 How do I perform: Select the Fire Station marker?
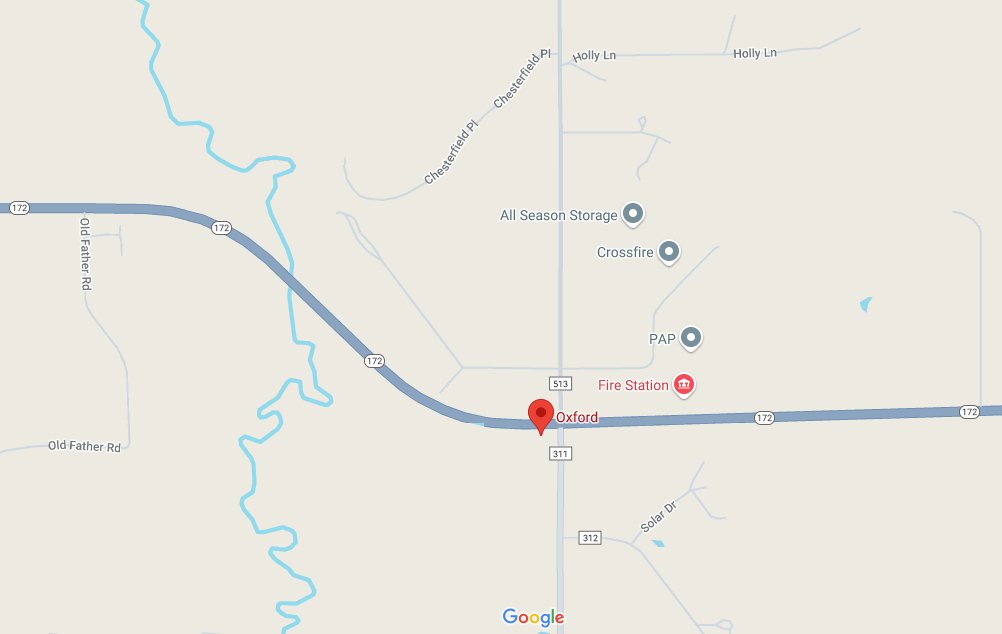(x=684, y=385)
